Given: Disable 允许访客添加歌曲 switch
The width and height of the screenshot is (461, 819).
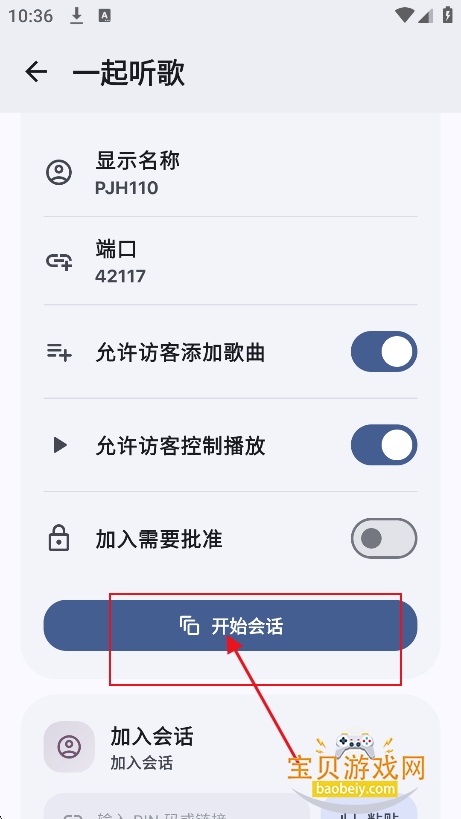Looking at the screenshot, I should pyautogui.click(x=384, y=352).
